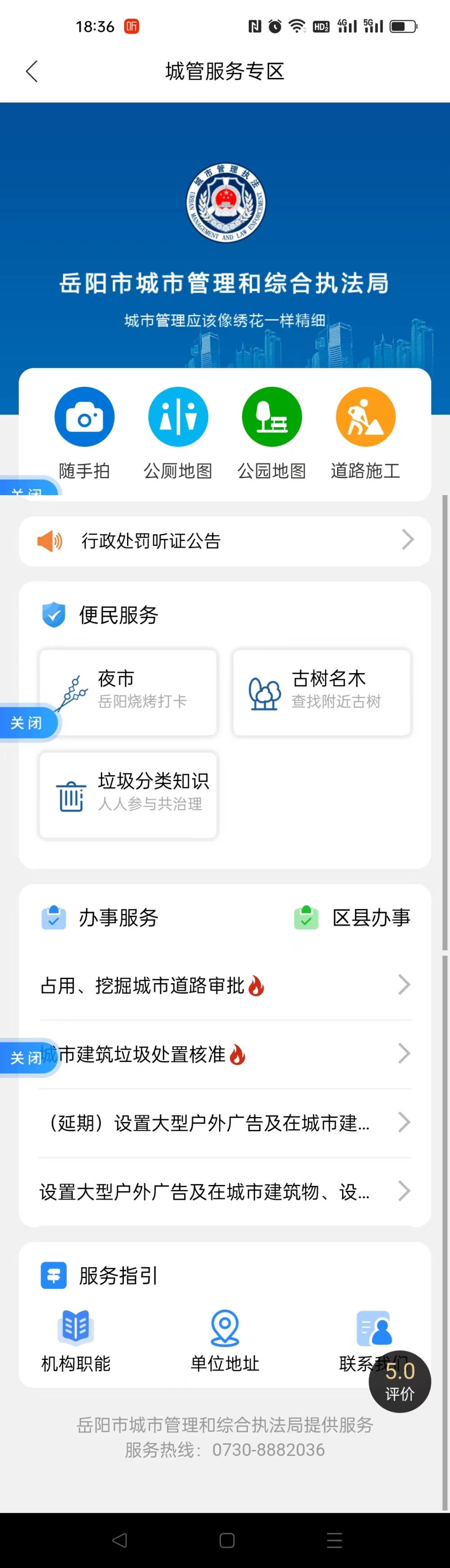Open 道路施工 road construction

[365, 418]
